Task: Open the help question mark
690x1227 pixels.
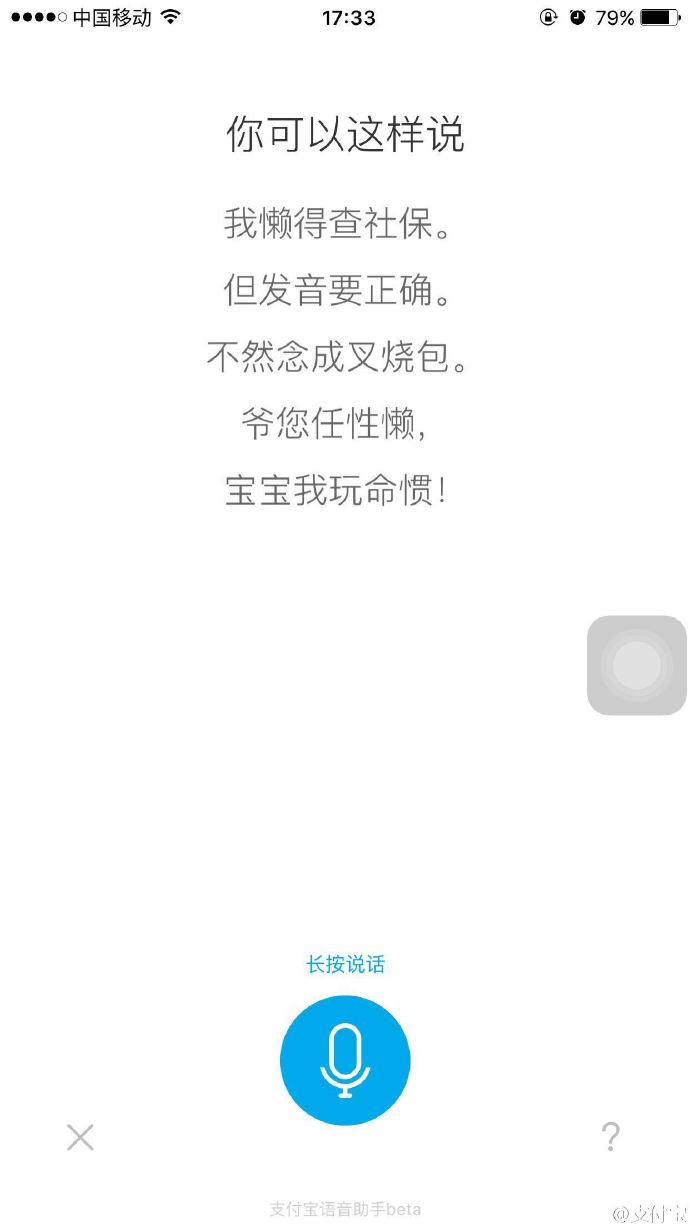Action: [x=610, y=1137]
